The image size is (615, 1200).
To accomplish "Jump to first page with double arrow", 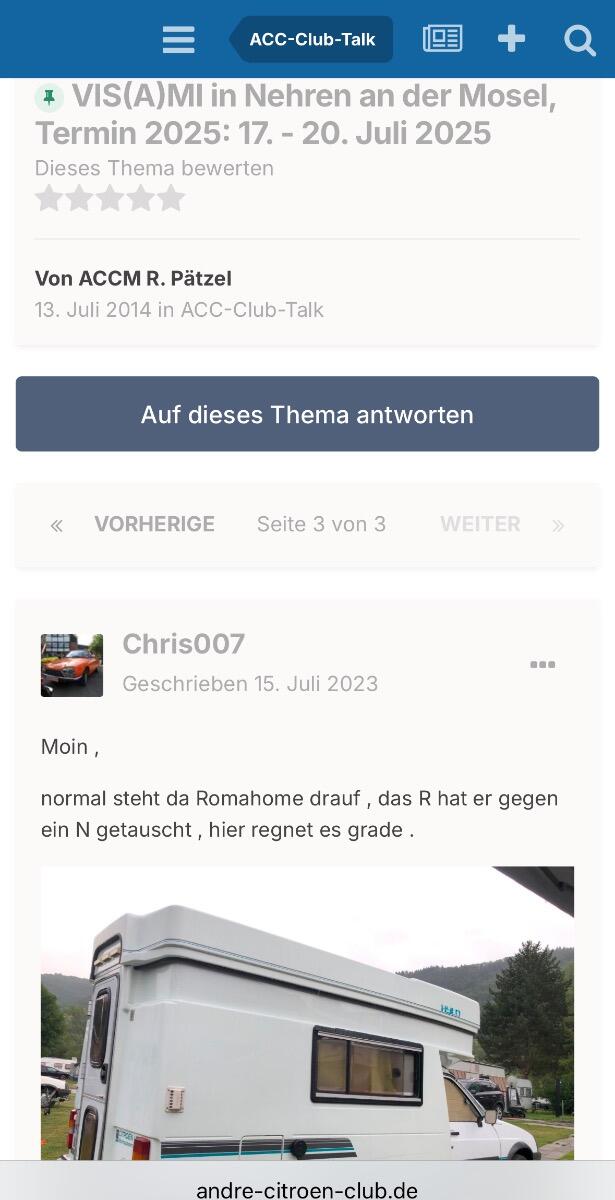I will [57, 525].
